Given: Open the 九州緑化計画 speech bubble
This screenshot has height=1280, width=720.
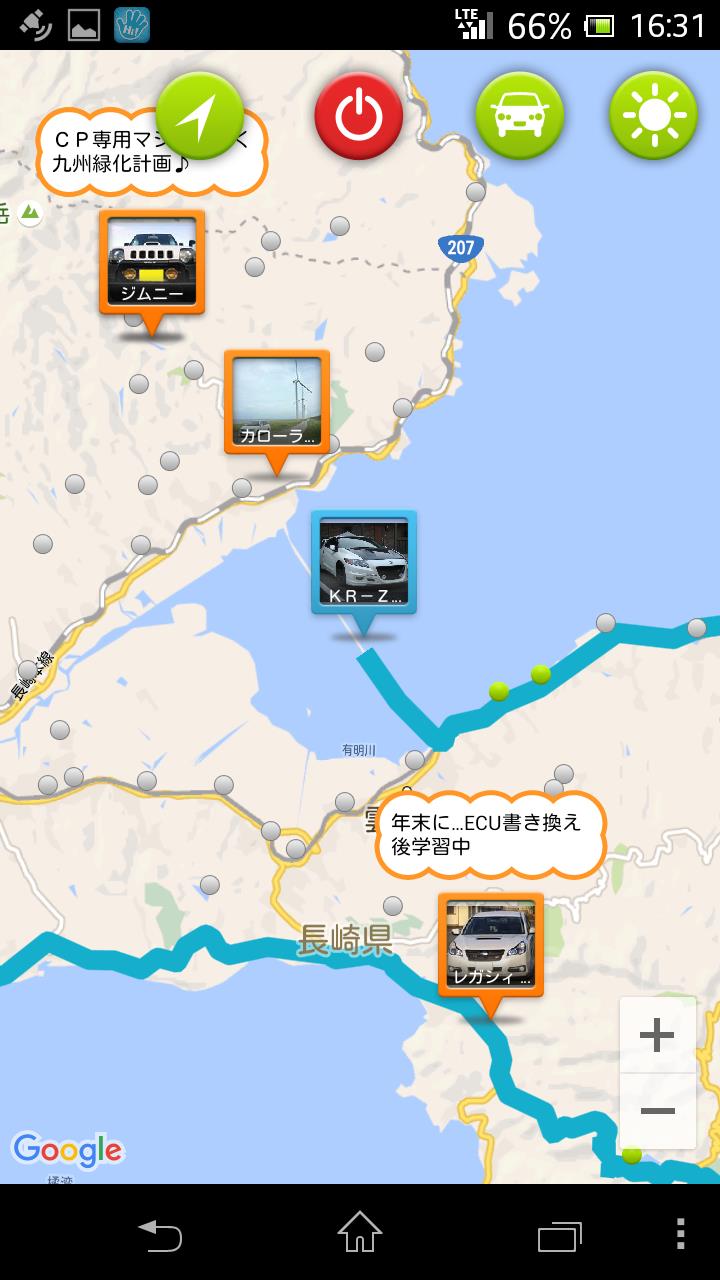Looking at the screenshot, I should coord(152,151).
